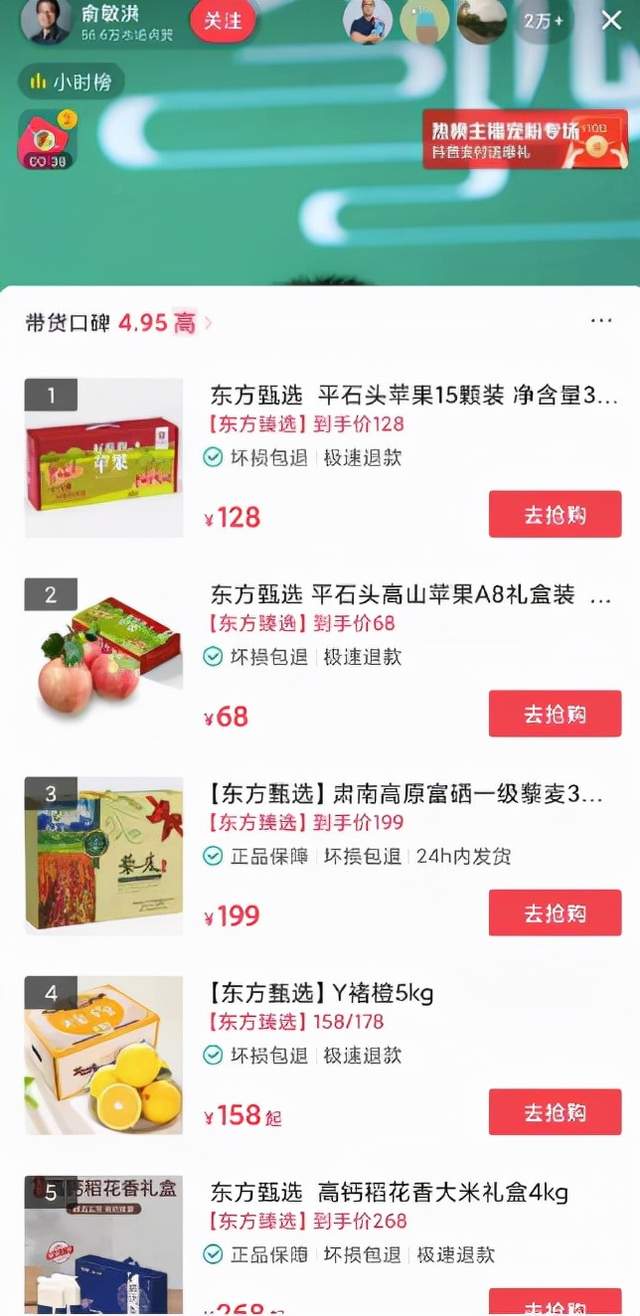Tap 去抢购 for the ¥128 apple box
This screenshot has width=640, height=1316.
pyautogui.click(x=555, y=514)
